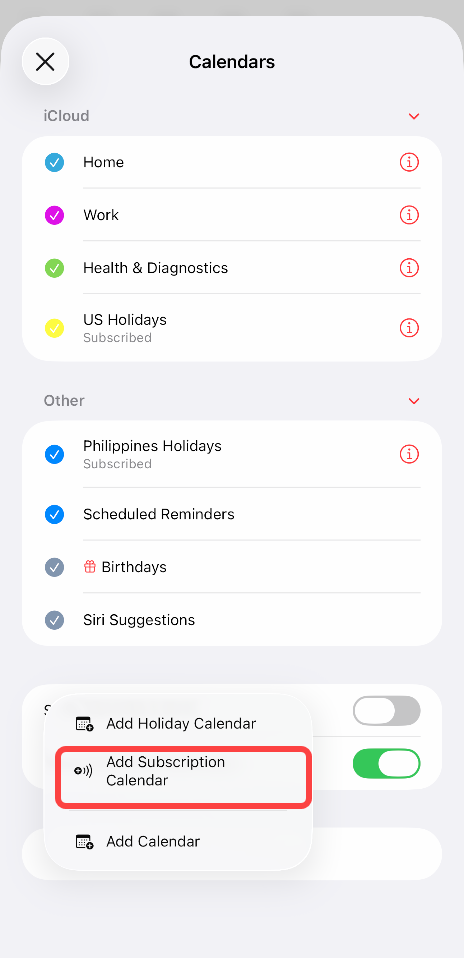Uncheck the Birthdays calendar
Image resolution: width=464 pixels, height=958 pixels.
[54, 567]
